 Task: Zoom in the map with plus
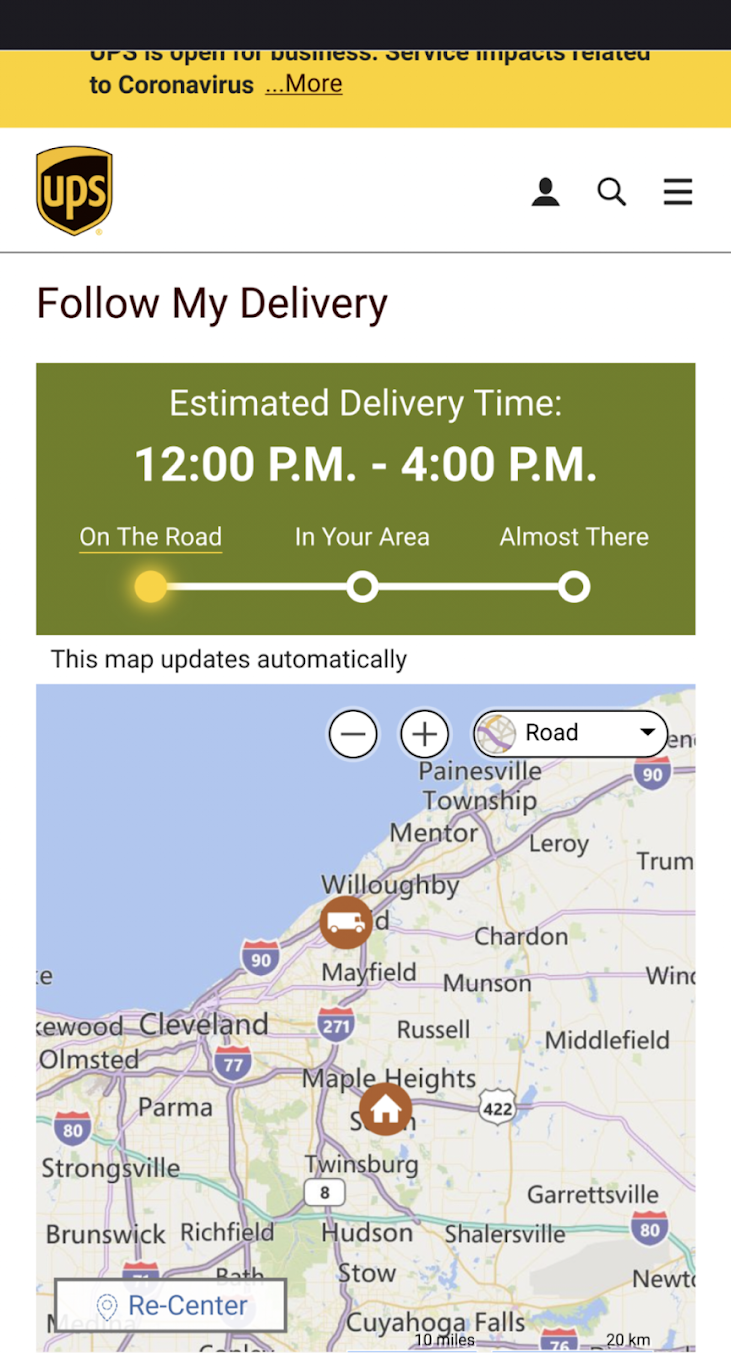tap(425, 735)
